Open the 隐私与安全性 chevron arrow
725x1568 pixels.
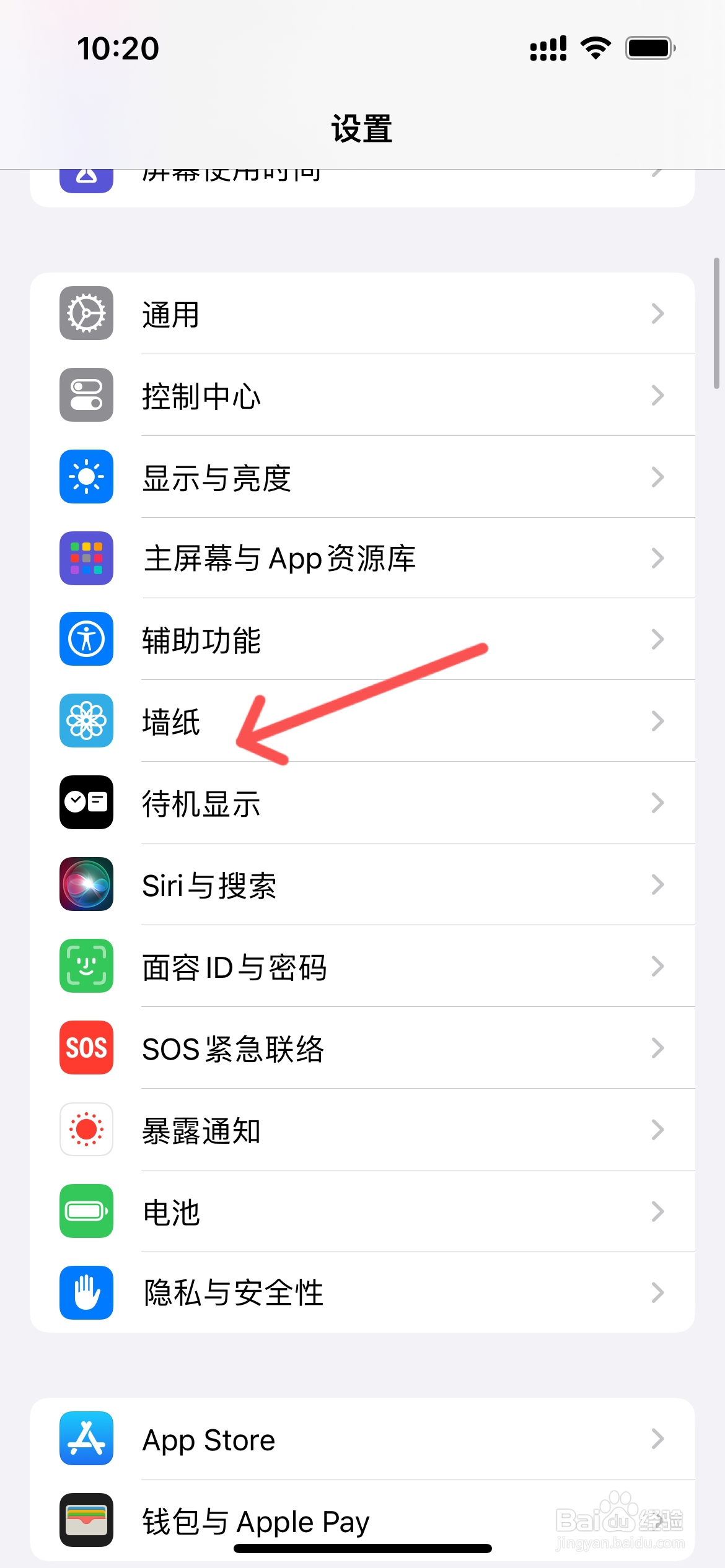tap(658, 1293)
